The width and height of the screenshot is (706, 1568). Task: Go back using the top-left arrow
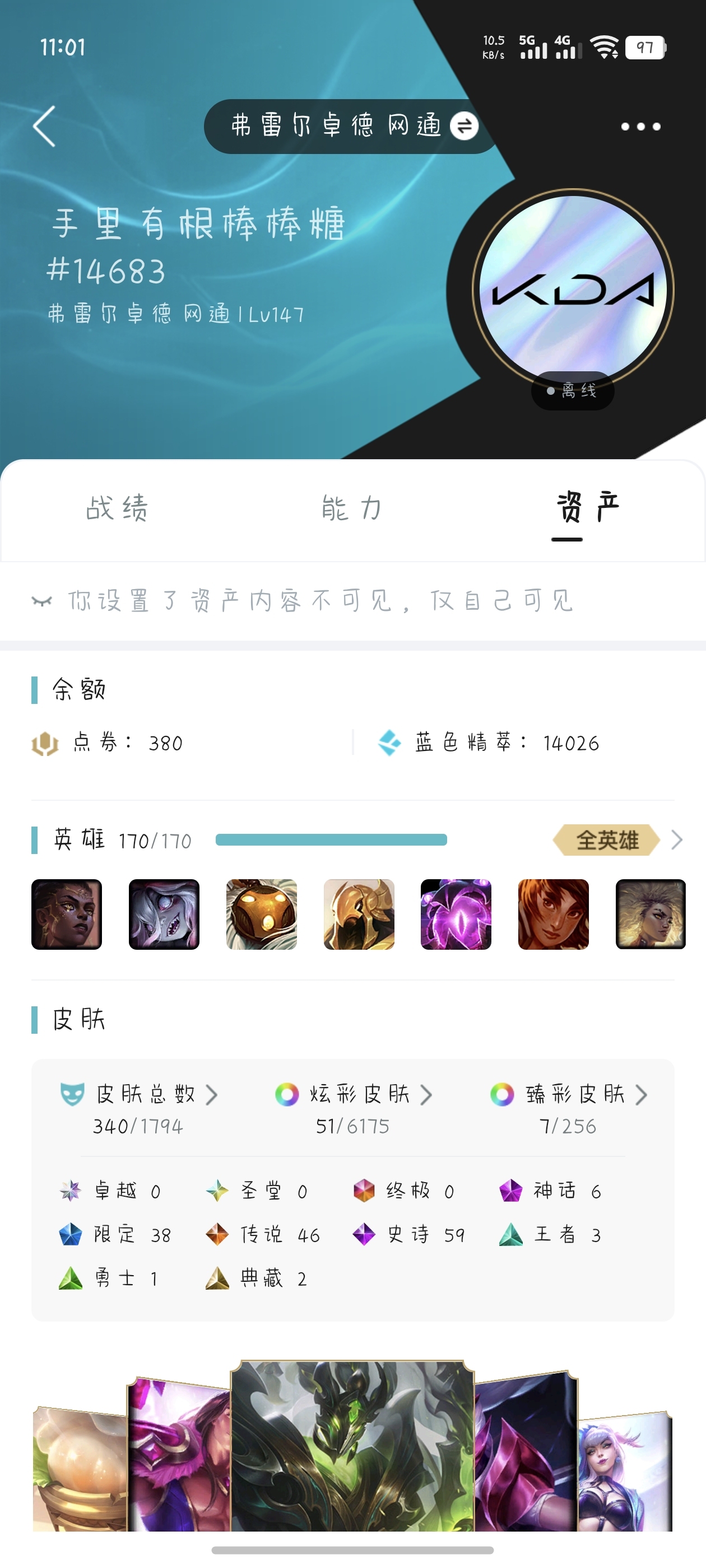44,126
